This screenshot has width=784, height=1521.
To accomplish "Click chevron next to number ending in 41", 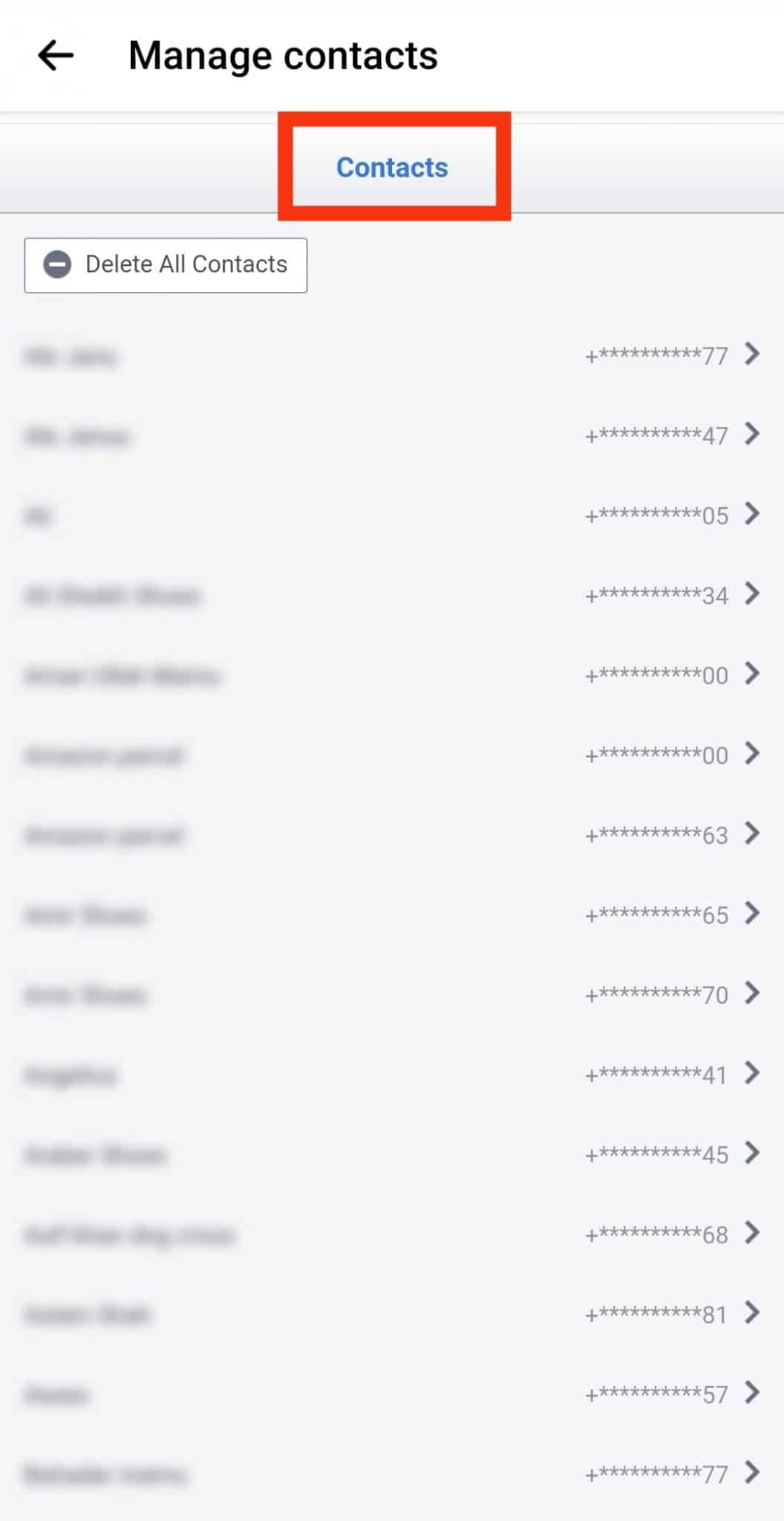I will (x=753, y=1073).
